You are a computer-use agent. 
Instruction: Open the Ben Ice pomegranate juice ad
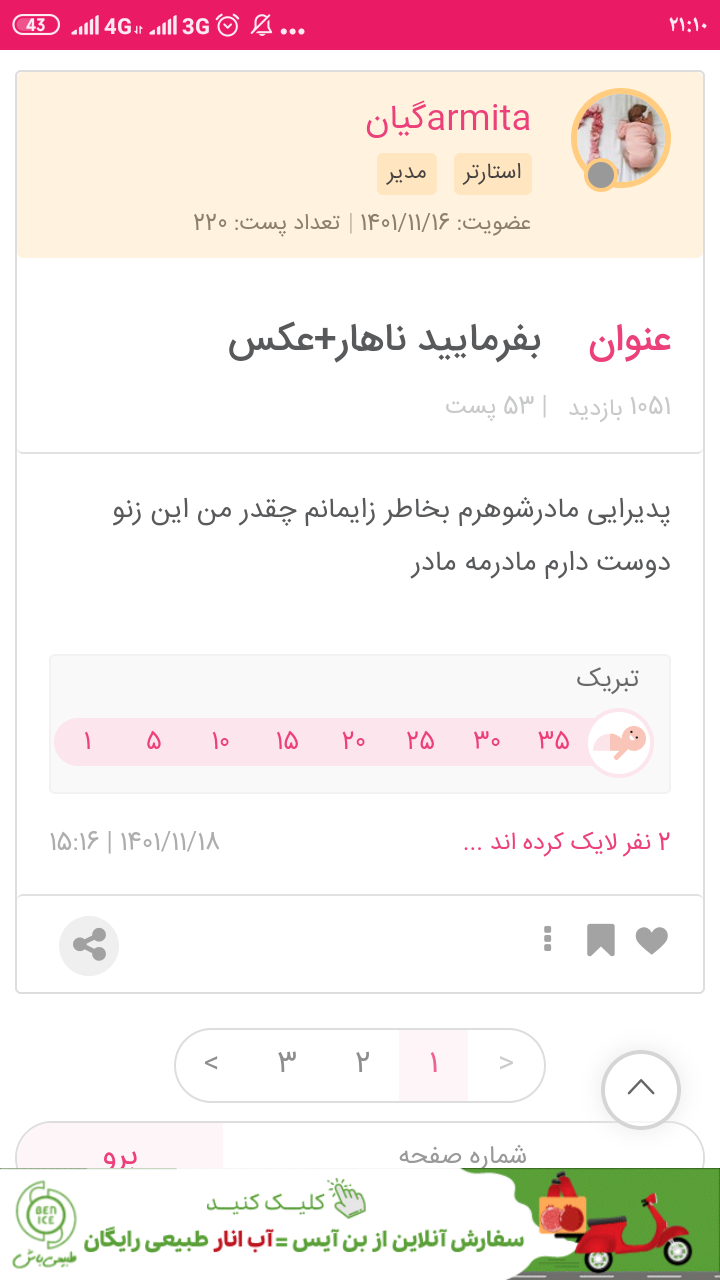(x=360, y=1224)
